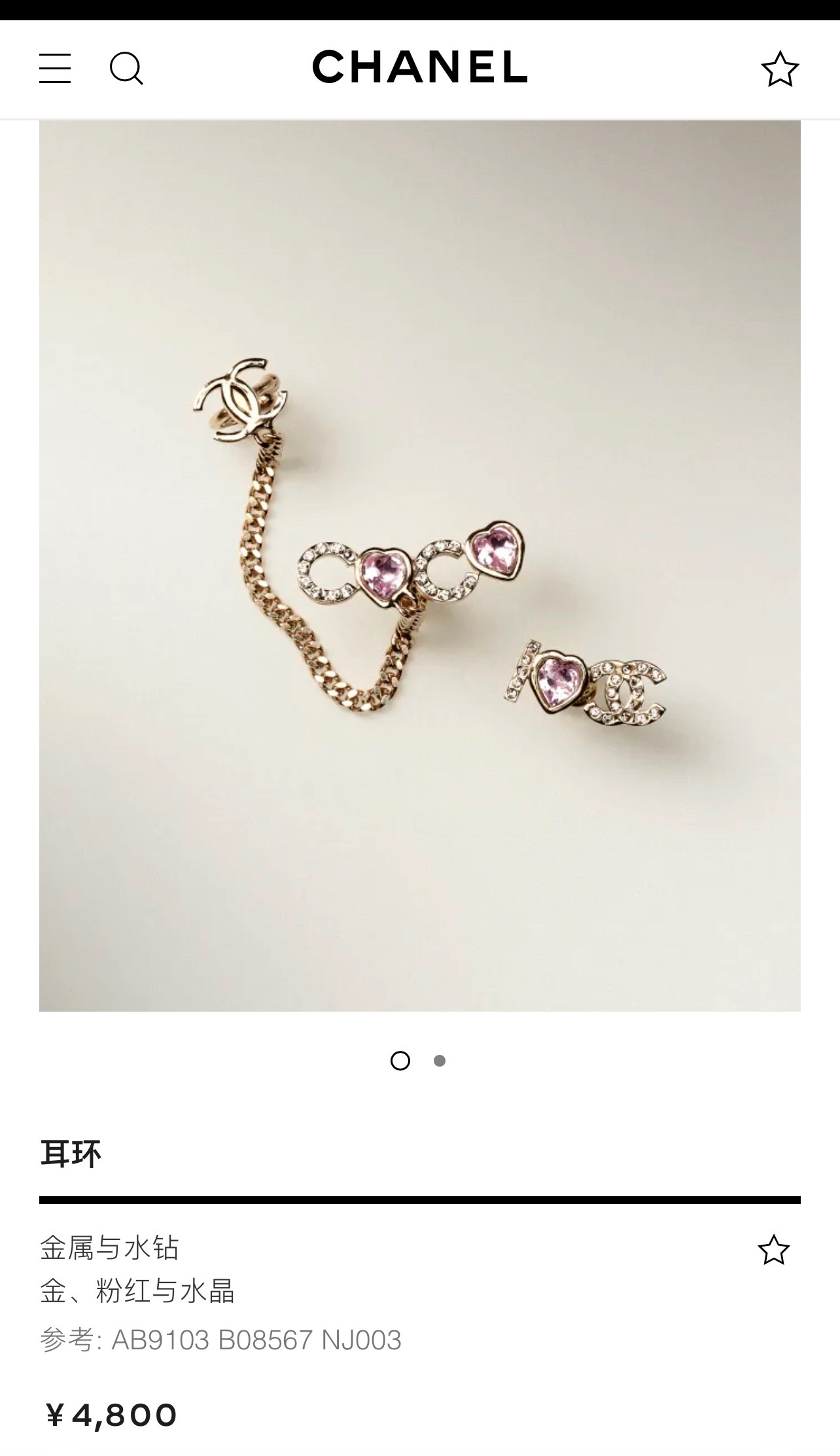
Task: Go to the CHANEL home logo
Action: (419, 67)
